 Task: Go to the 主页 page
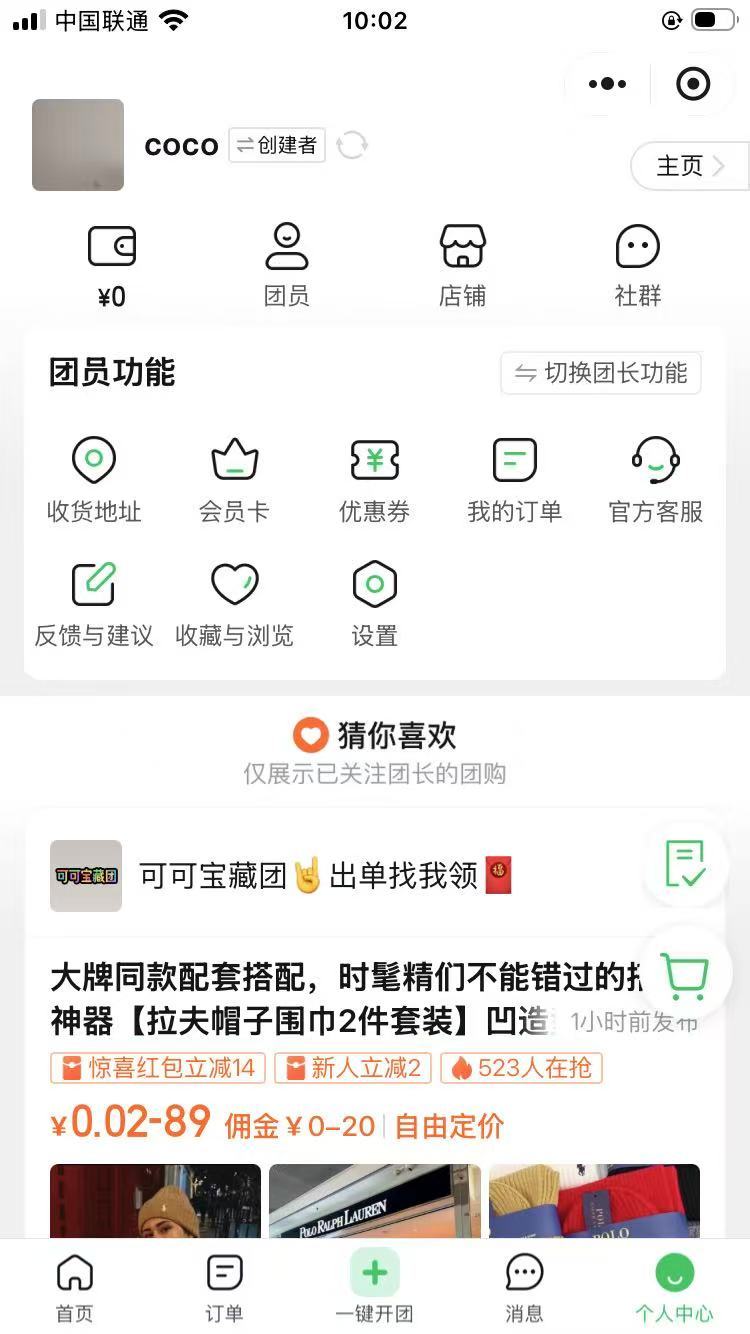(x=688, y=166)
